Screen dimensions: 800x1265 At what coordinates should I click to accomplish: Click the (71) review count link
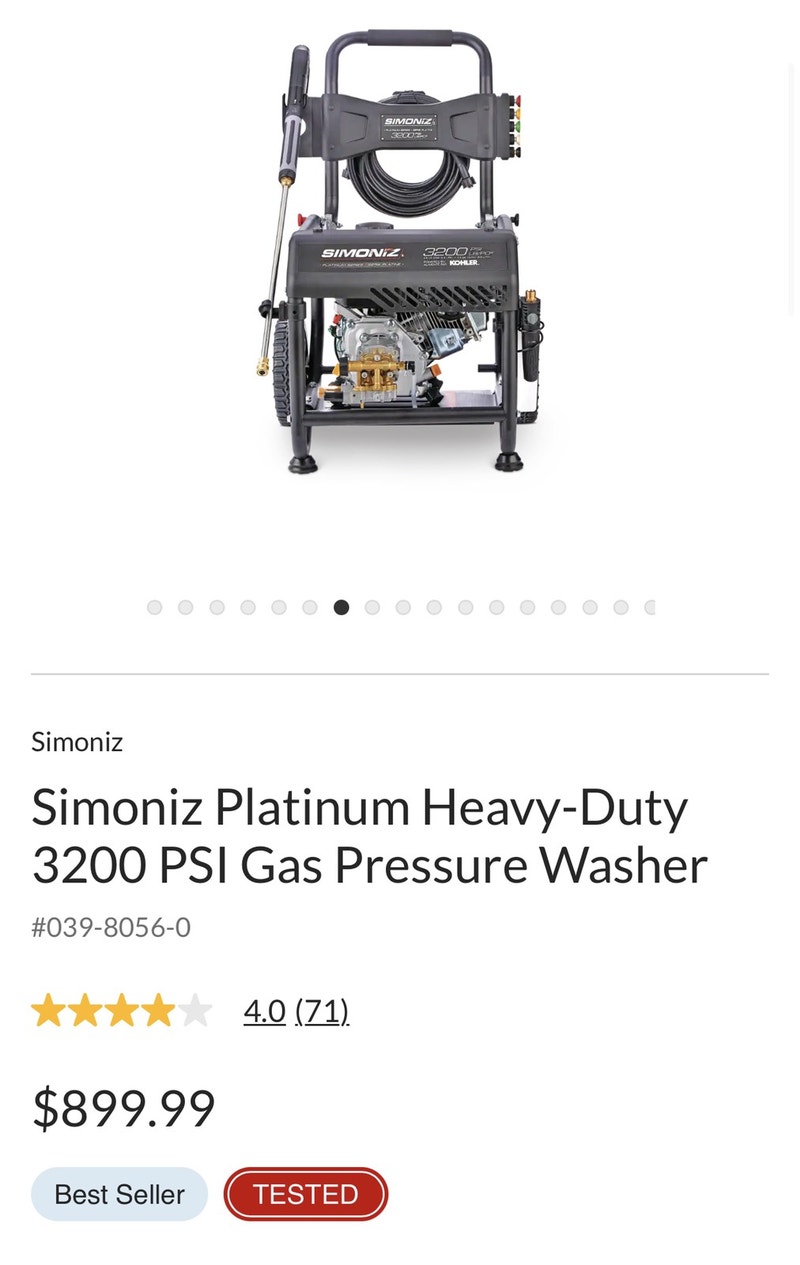pyautogui.click(x=322, y=1011)
